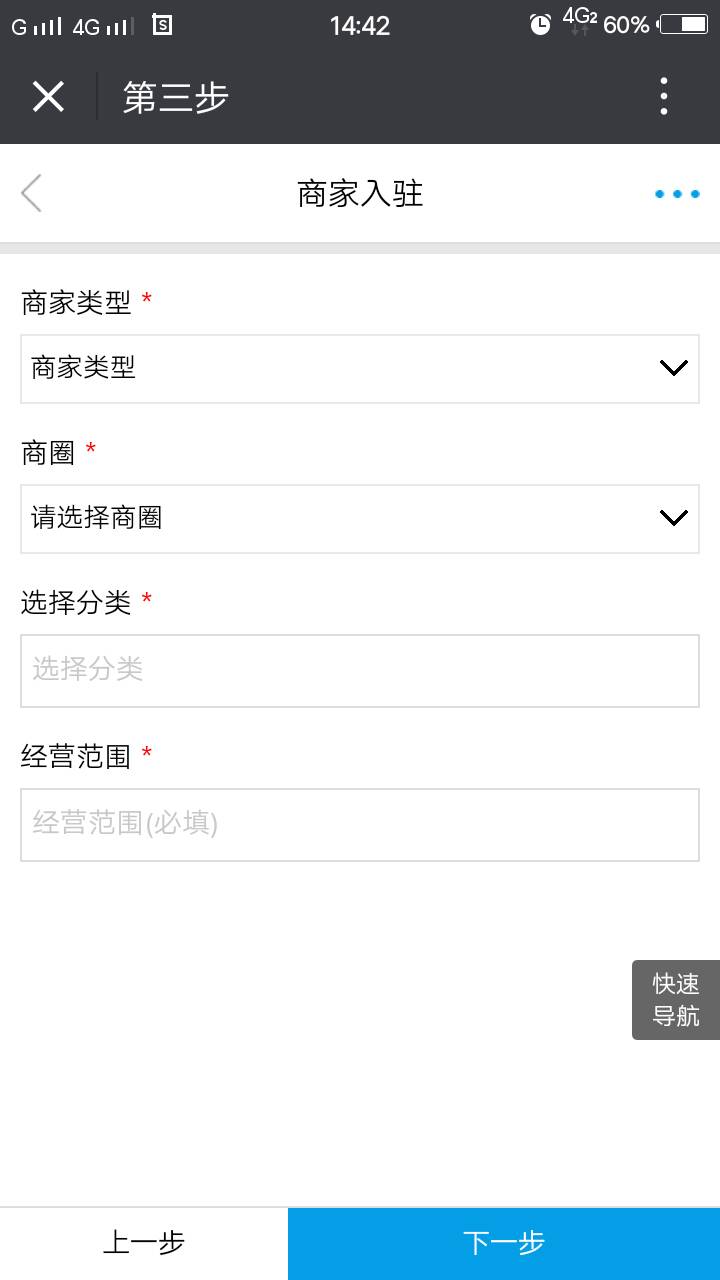Go back using the left chevron
The height and width of the screenshot is (1280, 720).
click(x=31, y=193)
